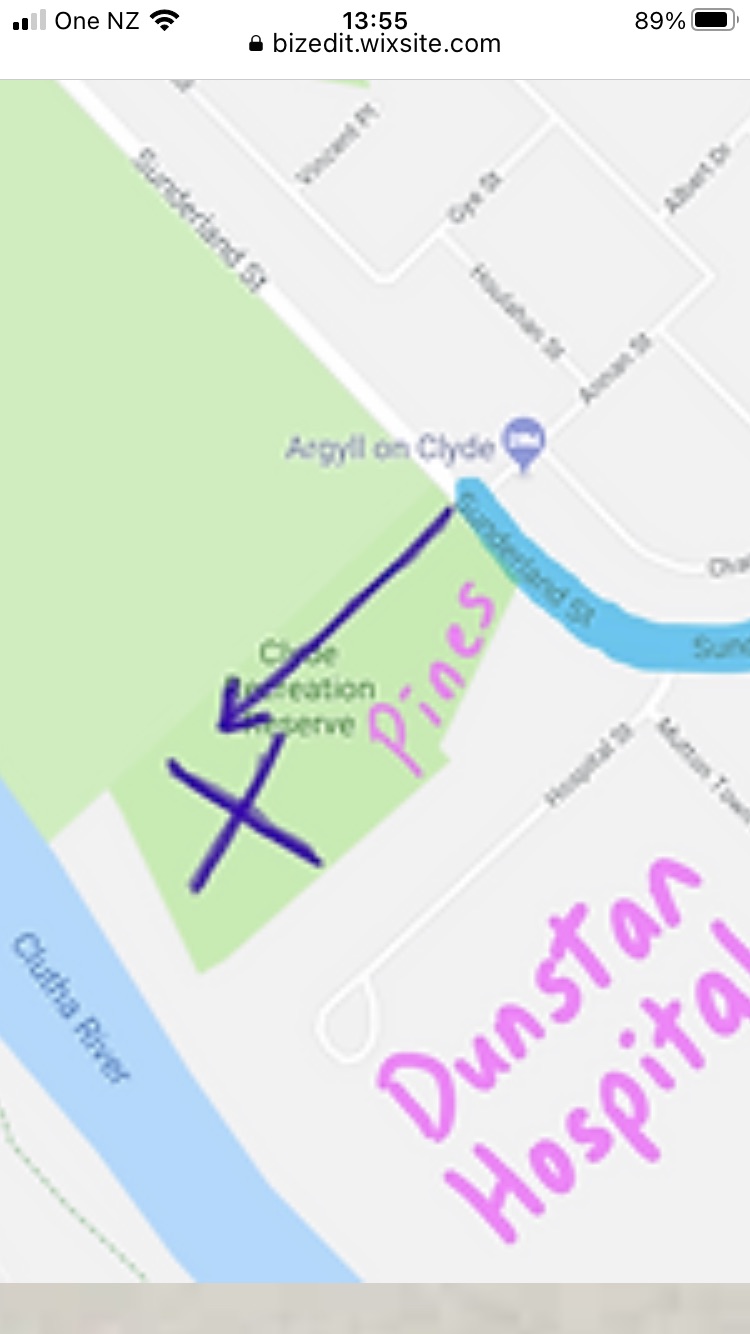Tap the bizedit.wixsite.com address bar
This screenshot has height=1334, width=750.
pyautogui.click(x=375, y=45)
